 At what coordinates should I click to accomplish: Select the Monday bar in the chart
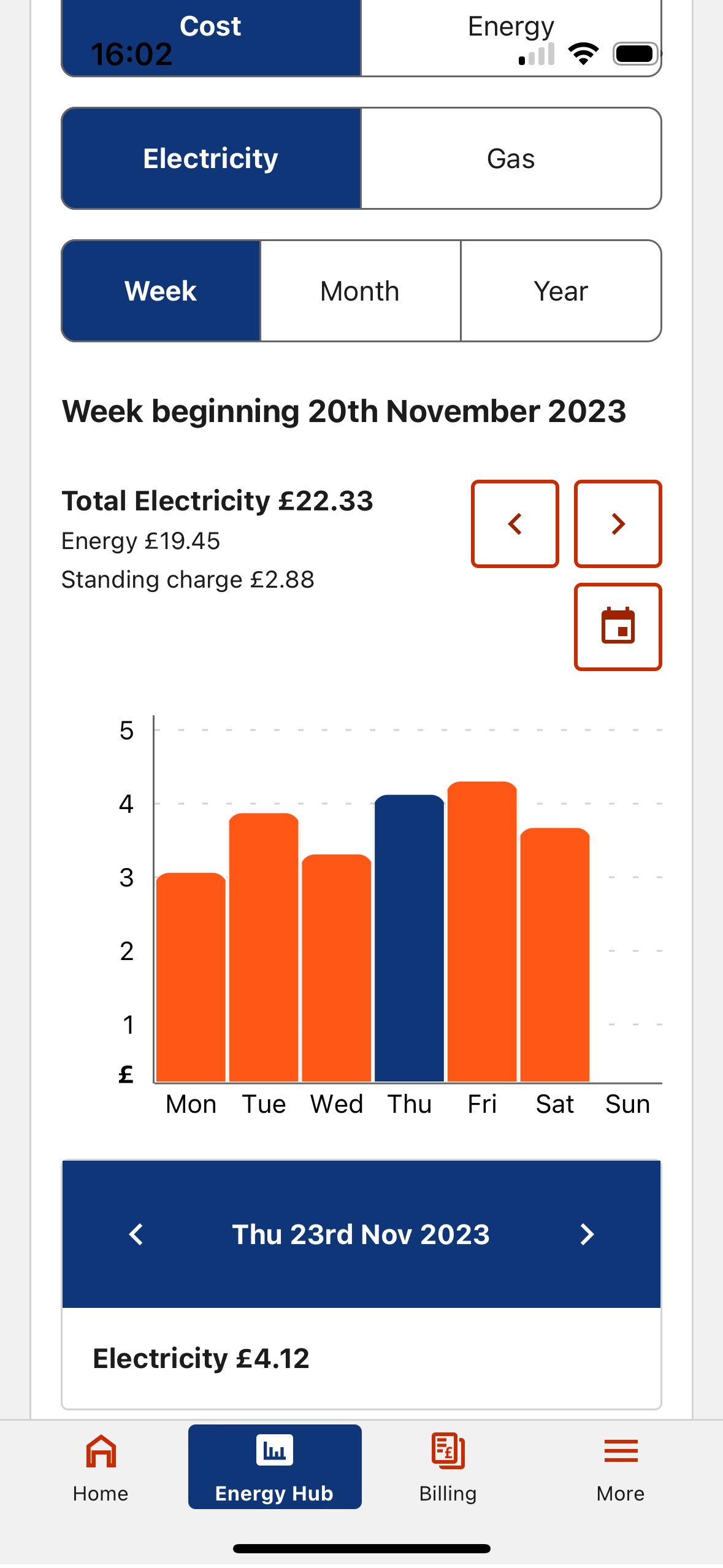pyautogui.click(x=191, y=977)
